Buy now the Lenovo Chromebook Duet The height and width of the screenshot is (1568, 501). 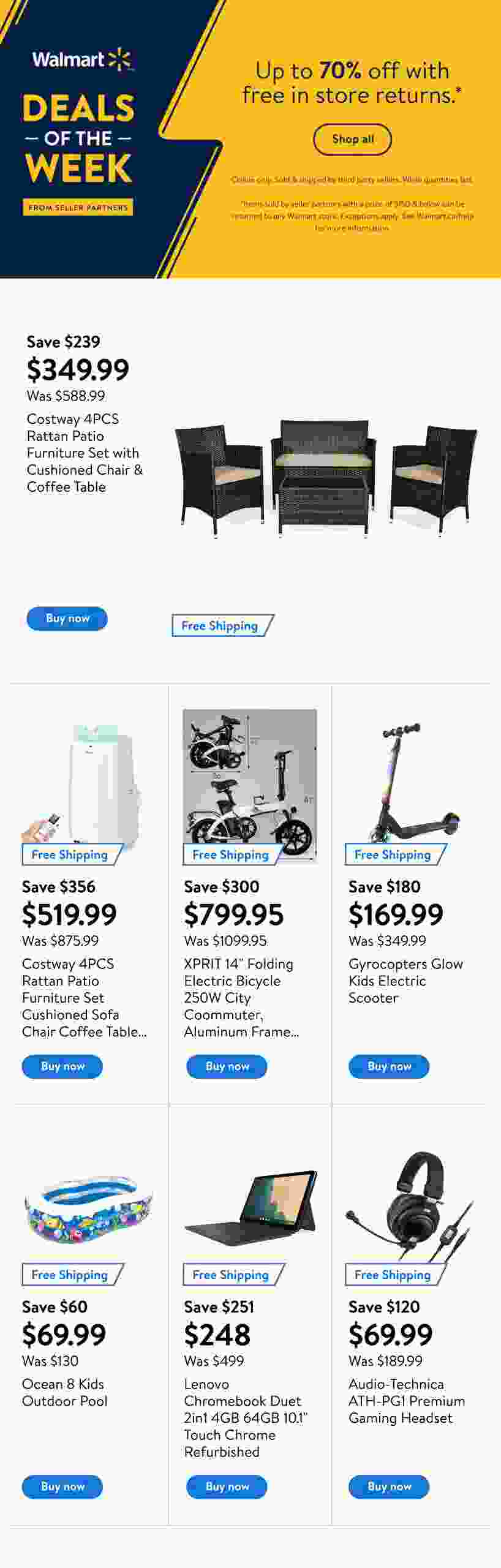[x=227, y=1487]
